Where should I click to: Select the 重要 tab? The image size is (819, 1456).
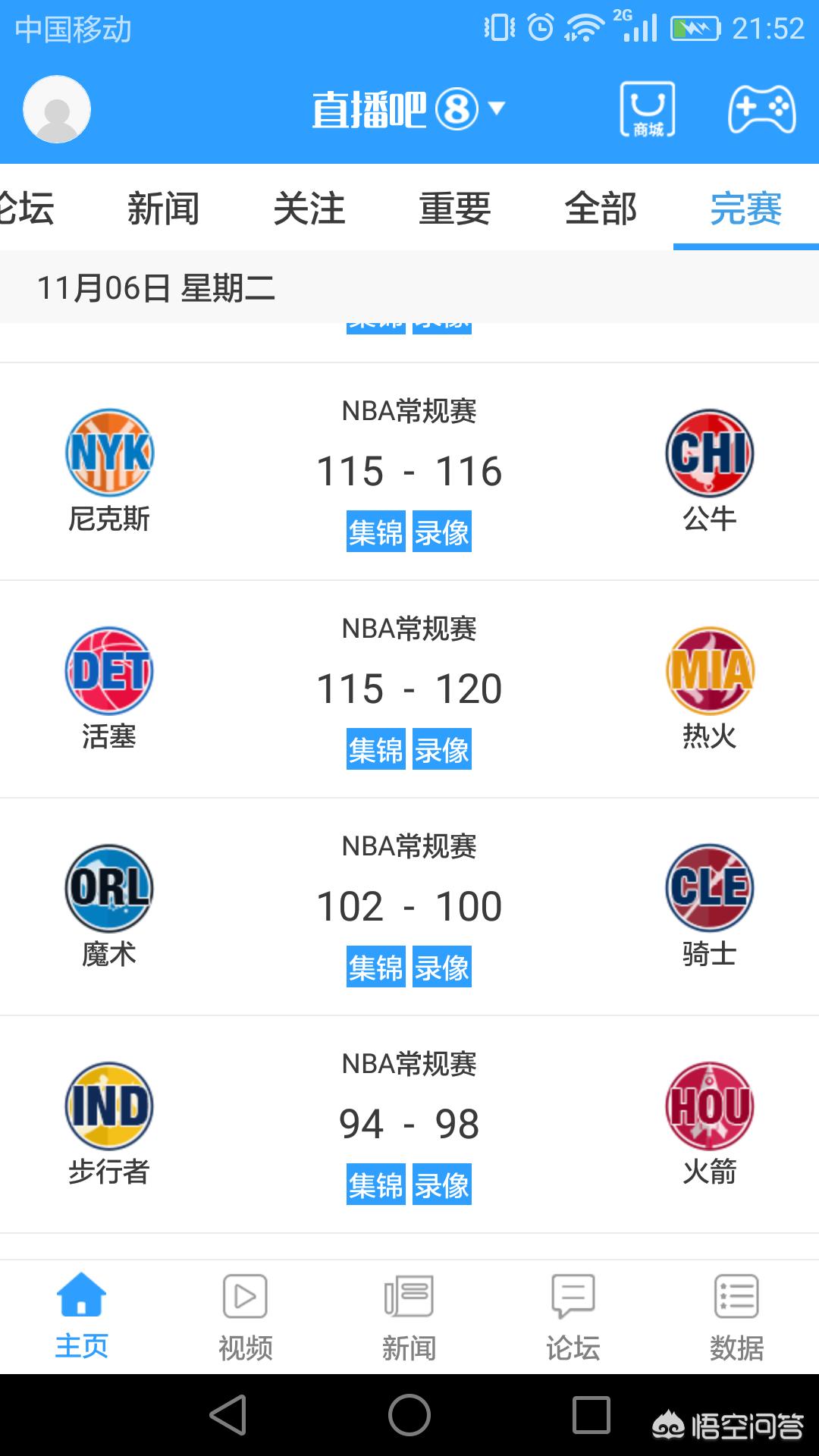pyautogui.click(x=455, y=209)
